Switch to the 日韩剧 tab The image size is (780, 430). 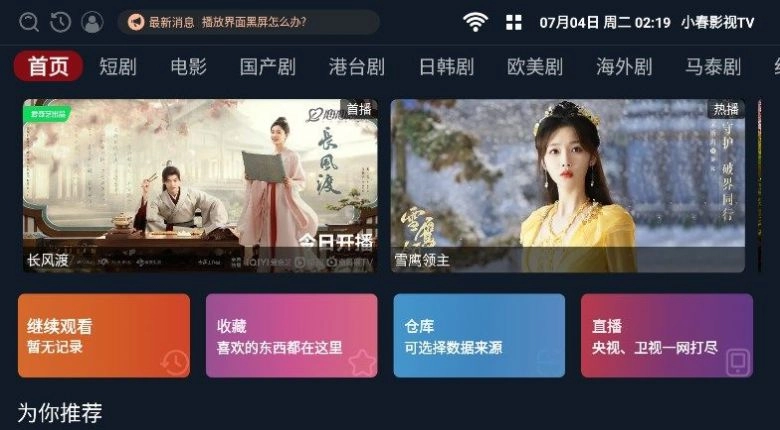[x=446, y=67]
